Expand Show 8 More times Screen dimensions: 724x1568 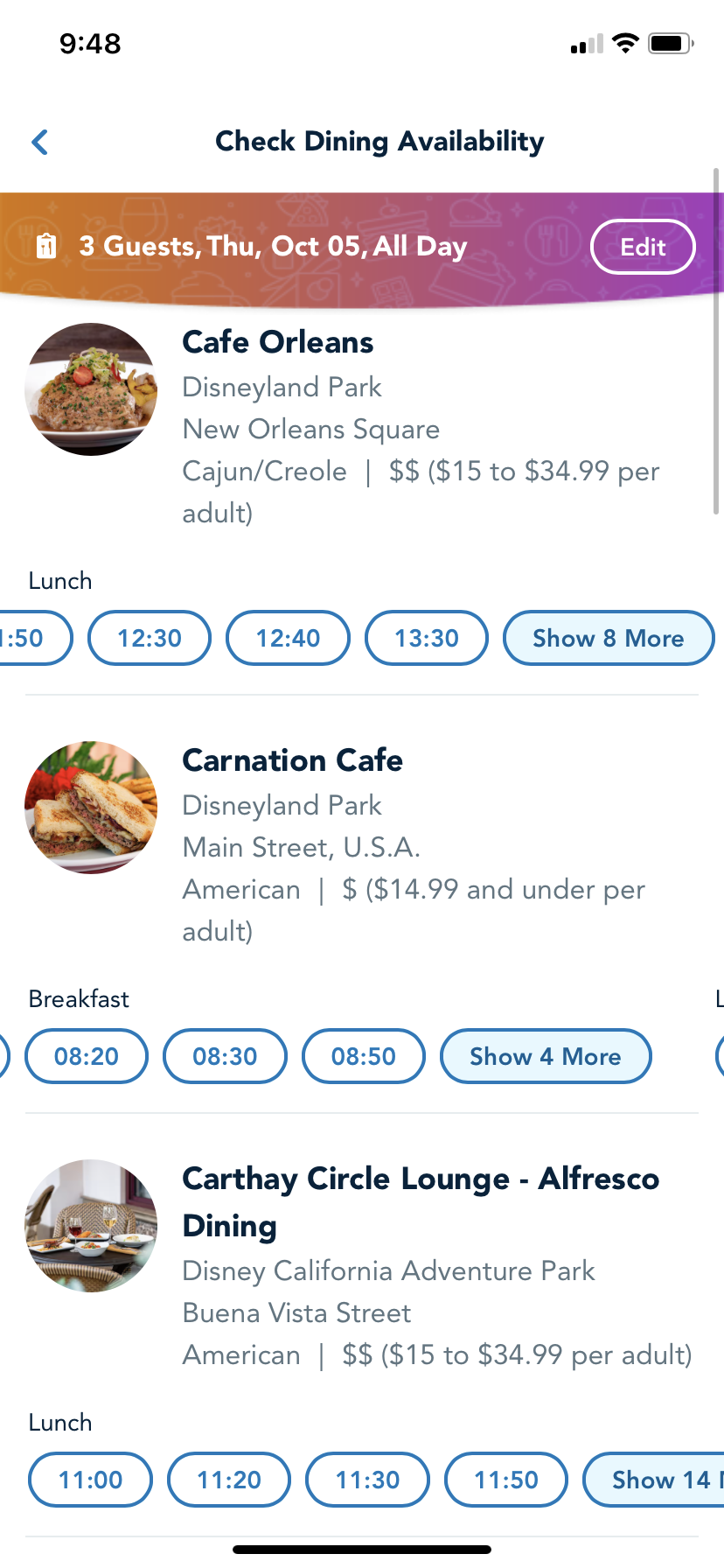pos(608,638)
